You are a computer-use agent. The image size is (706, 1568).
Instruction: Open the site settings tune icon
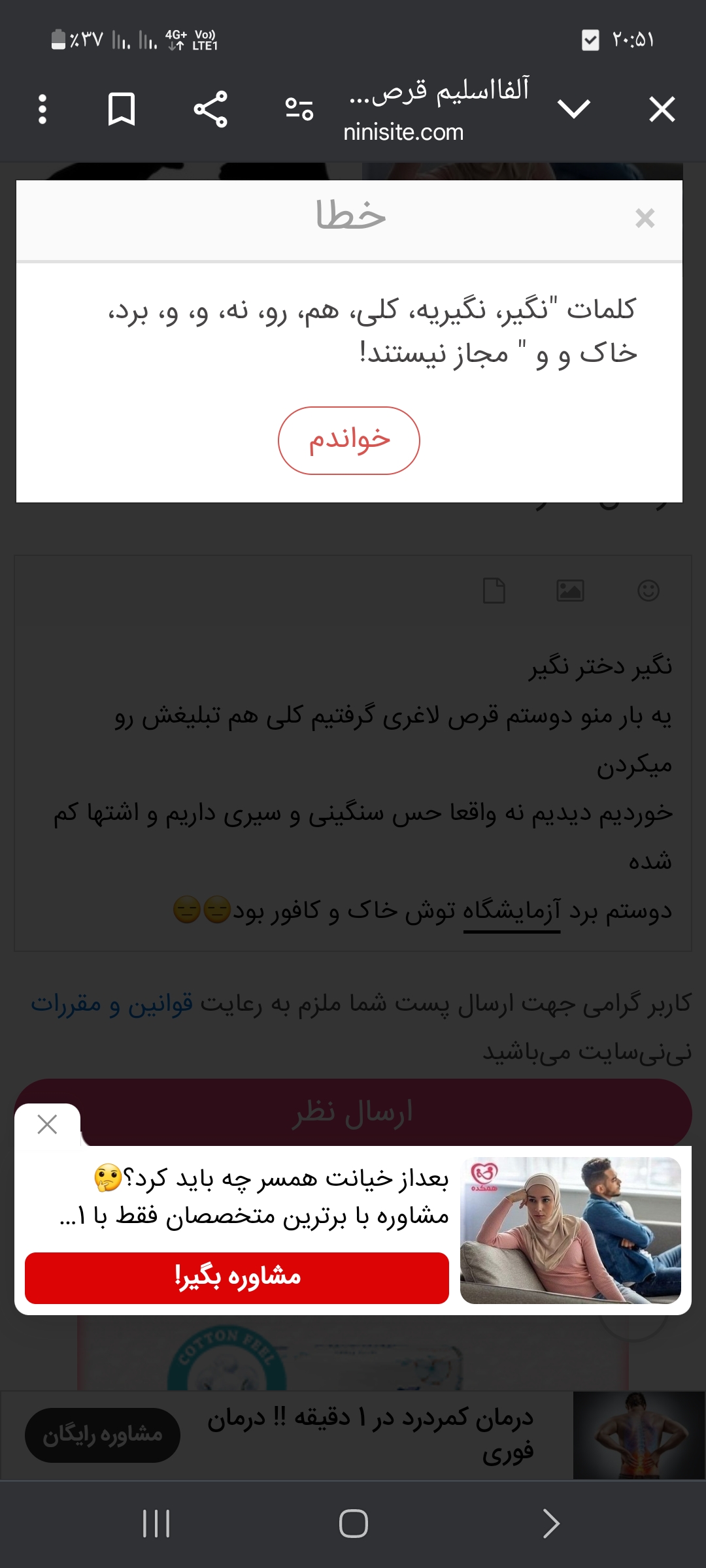tap(299, 109)
